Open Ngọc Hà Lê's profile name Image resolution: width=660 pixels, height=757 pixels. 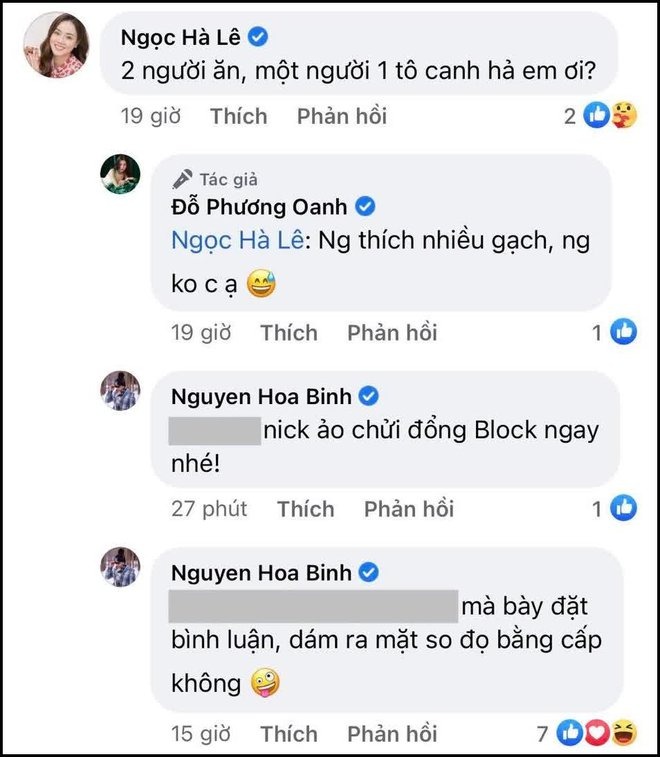[182, 38]
